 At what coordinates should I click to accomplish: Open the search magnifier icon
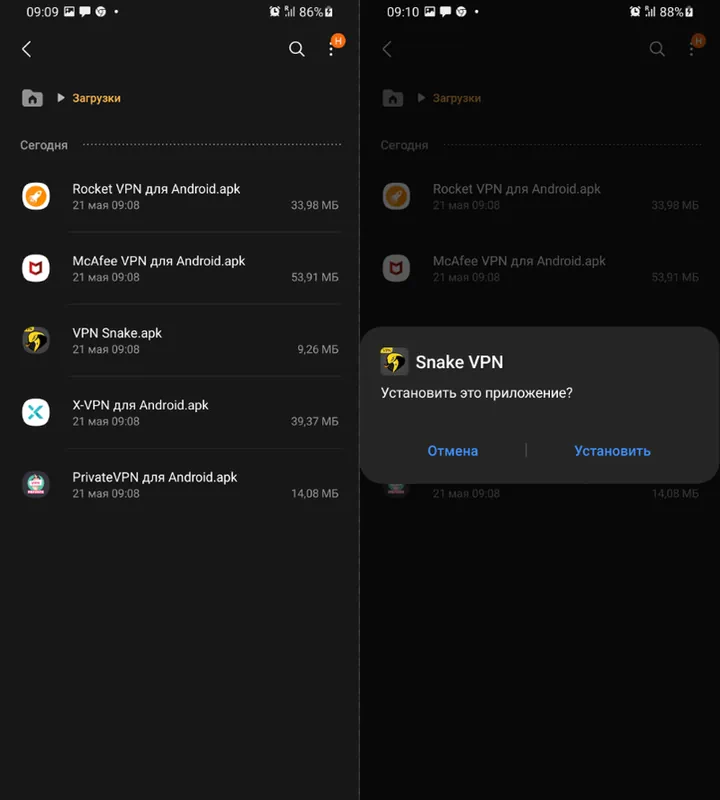pos(296,48)
